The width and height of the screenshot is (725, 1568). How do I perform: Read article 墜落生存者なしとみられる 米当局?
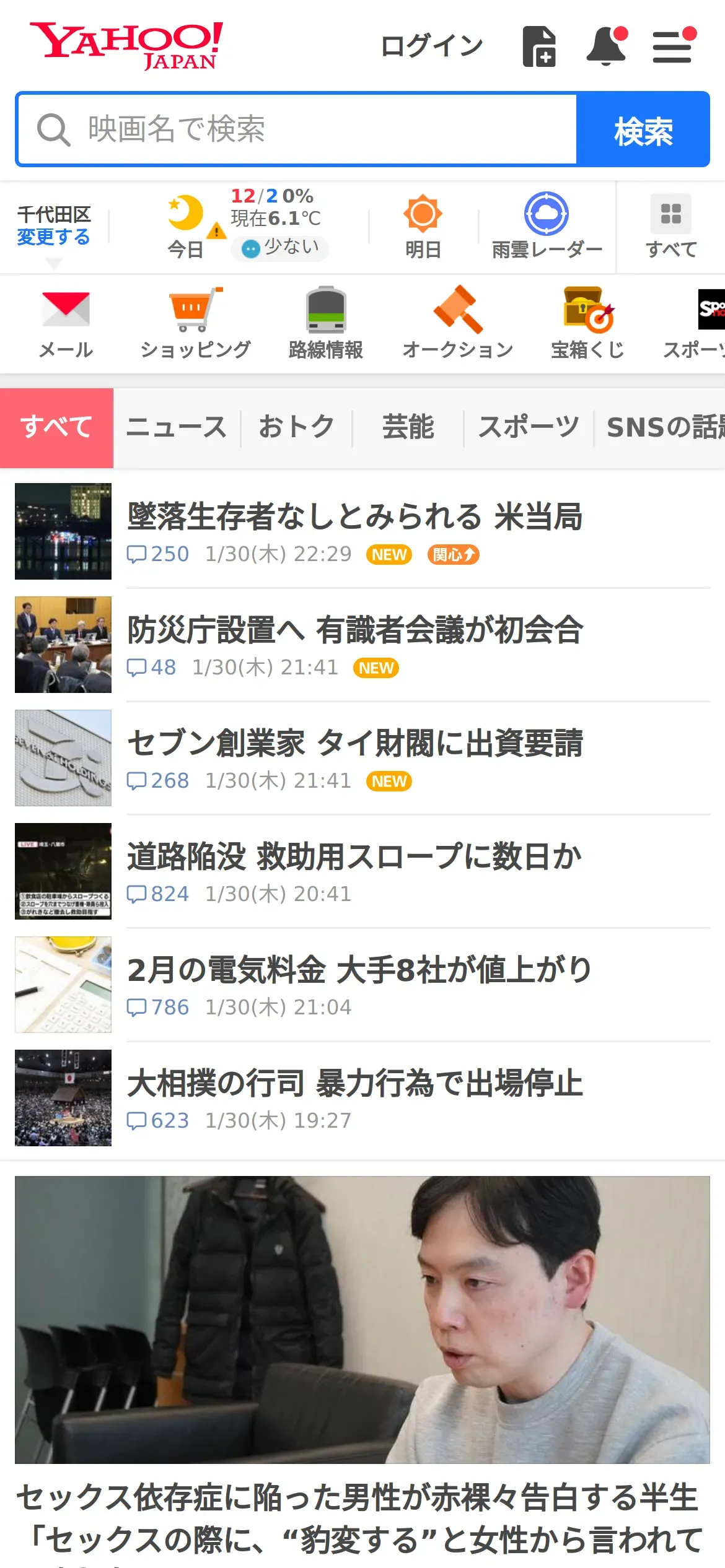[354, 516]
